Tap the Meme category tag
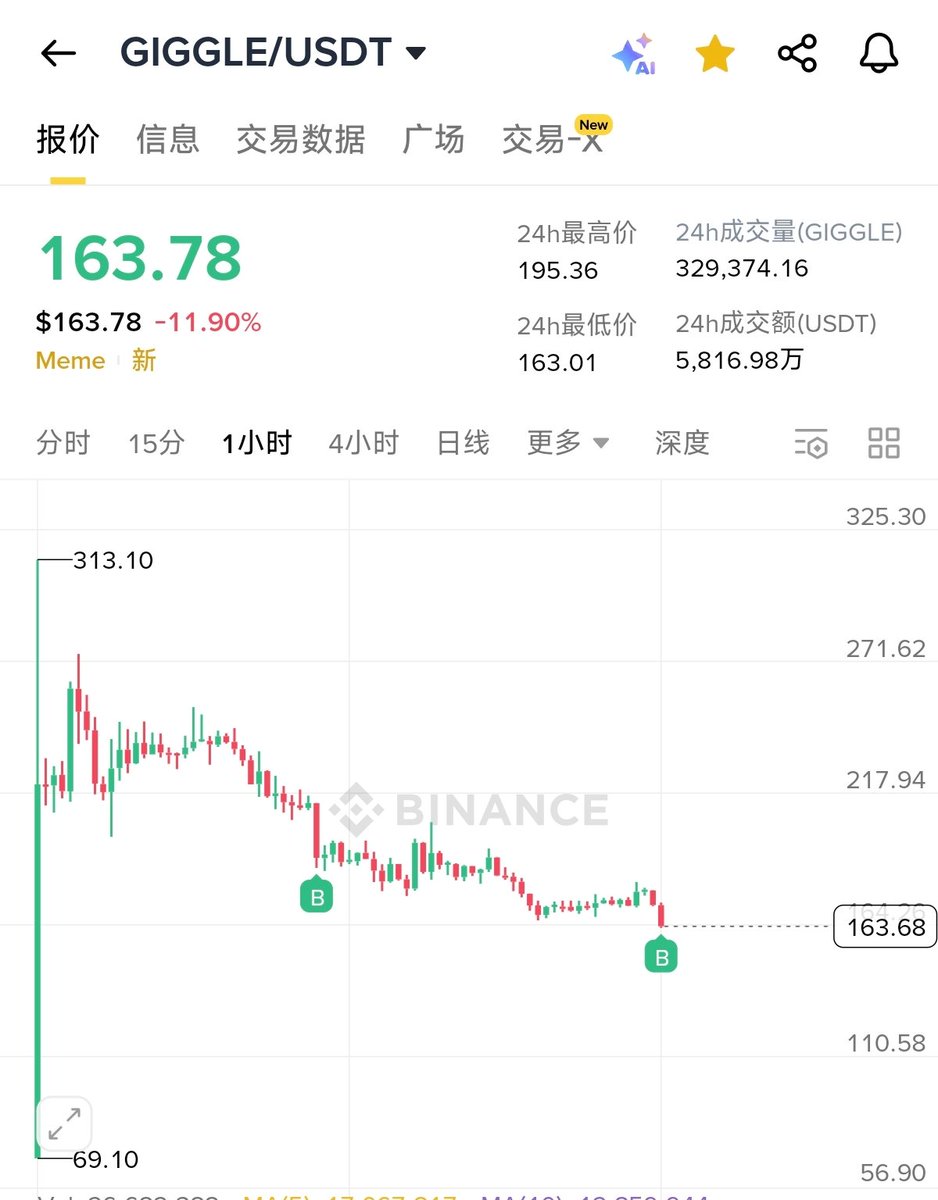Image resolution: width=938 pixels, height=1200 pixels. coord(70,361)
